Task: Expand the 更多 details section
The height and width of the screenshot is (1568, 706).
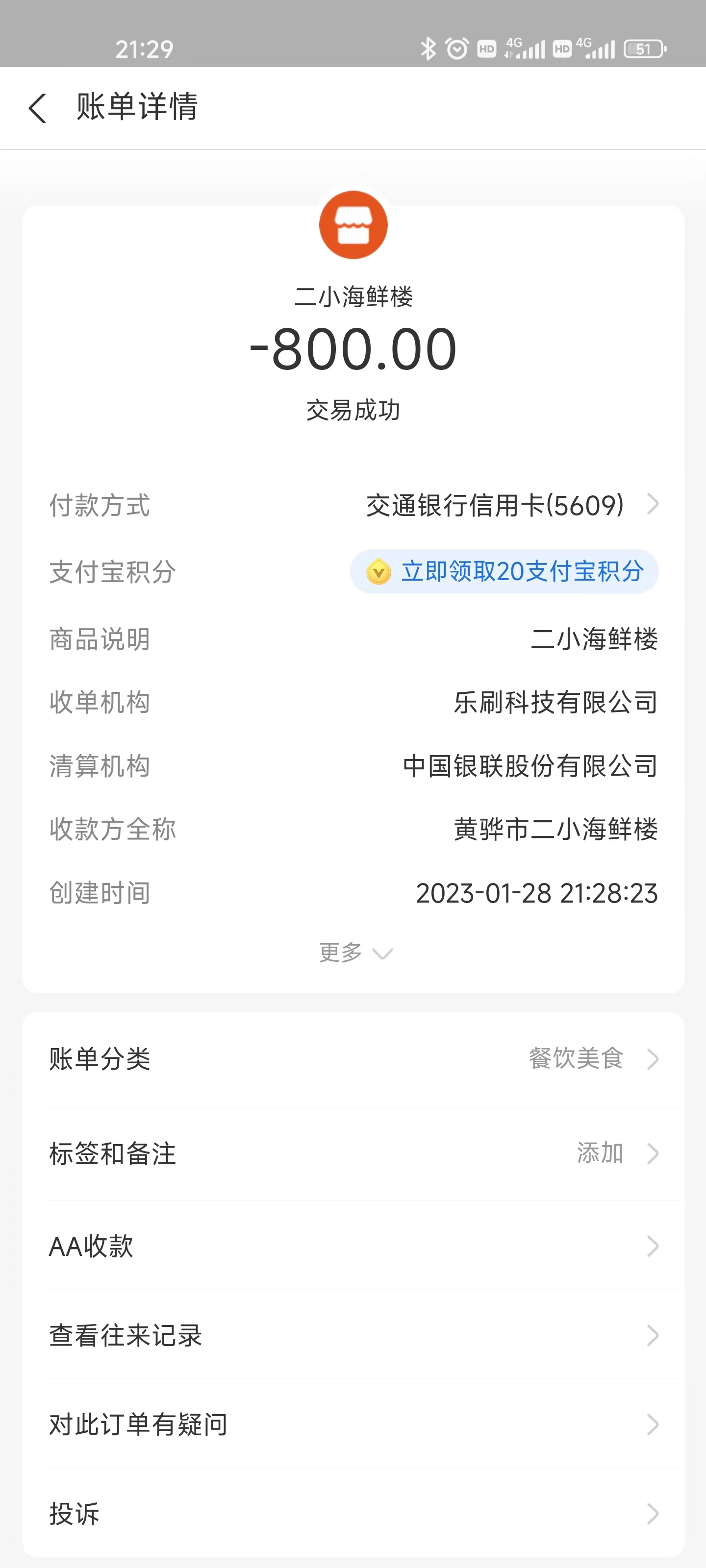Action: point(356,953)
